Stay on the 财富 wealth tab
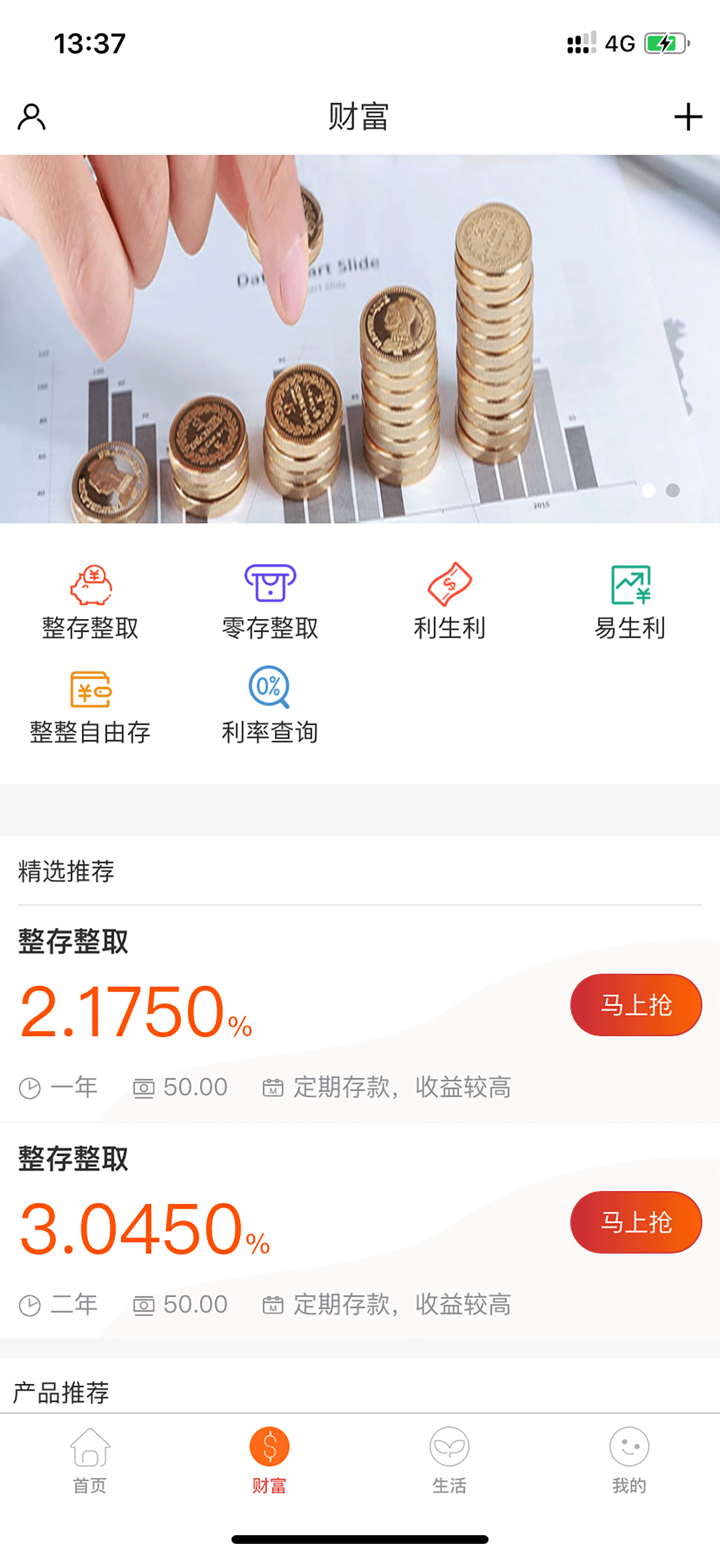This screenshot has height=1558, width=720. [269, 1460]
